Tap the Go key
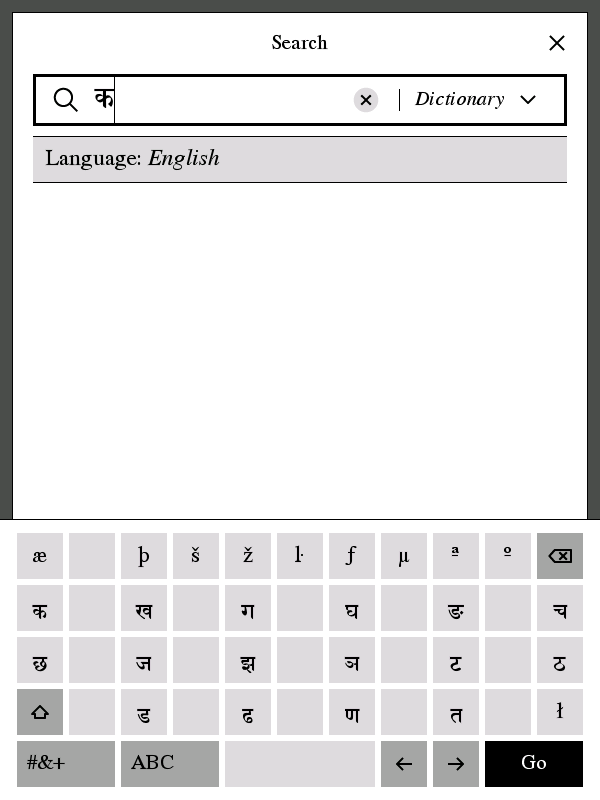The width and height of the screenshot is (600, 800). 534,764
